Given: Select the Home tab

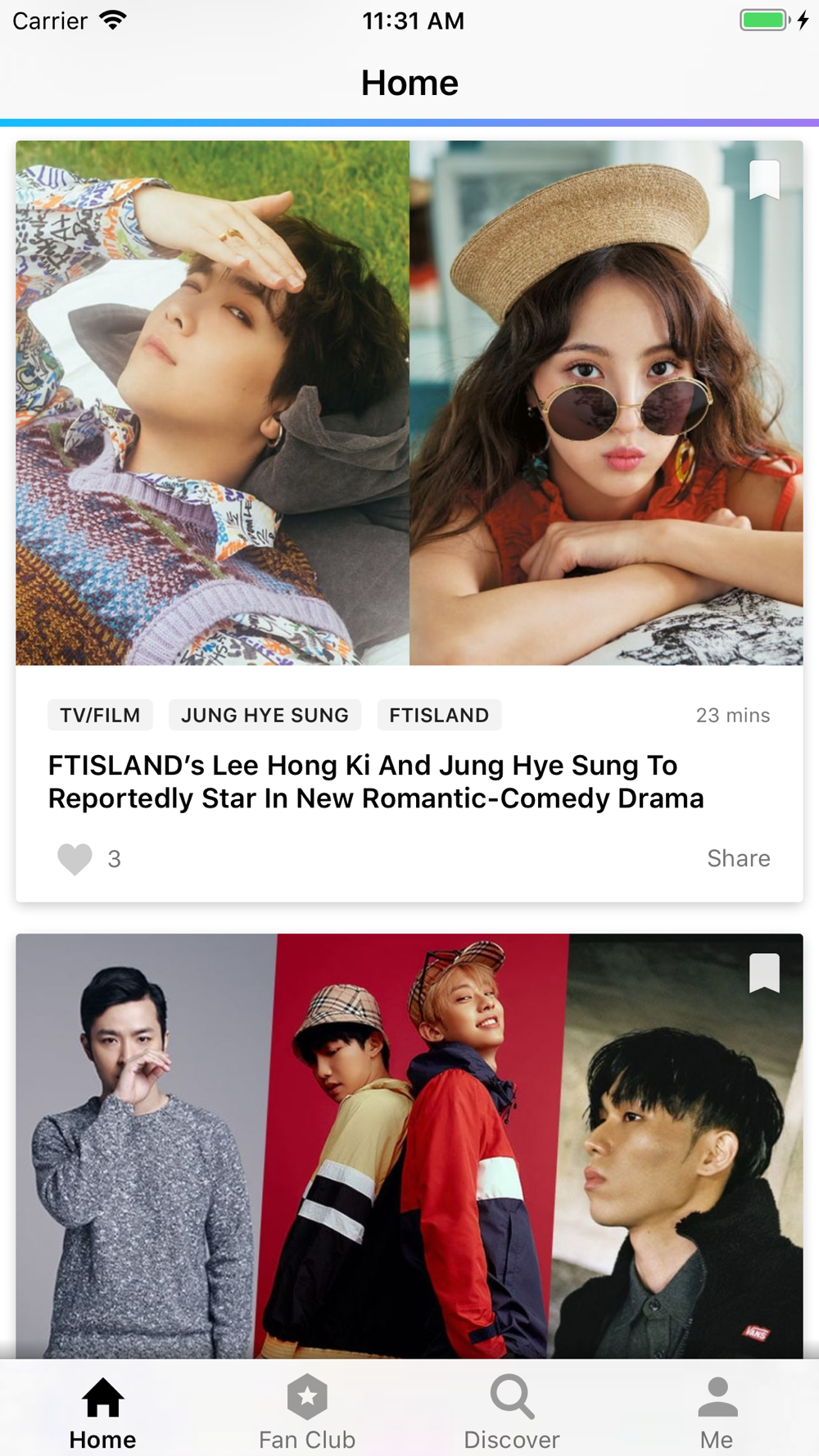Looking at the screenshot, I should [102, 1412].
